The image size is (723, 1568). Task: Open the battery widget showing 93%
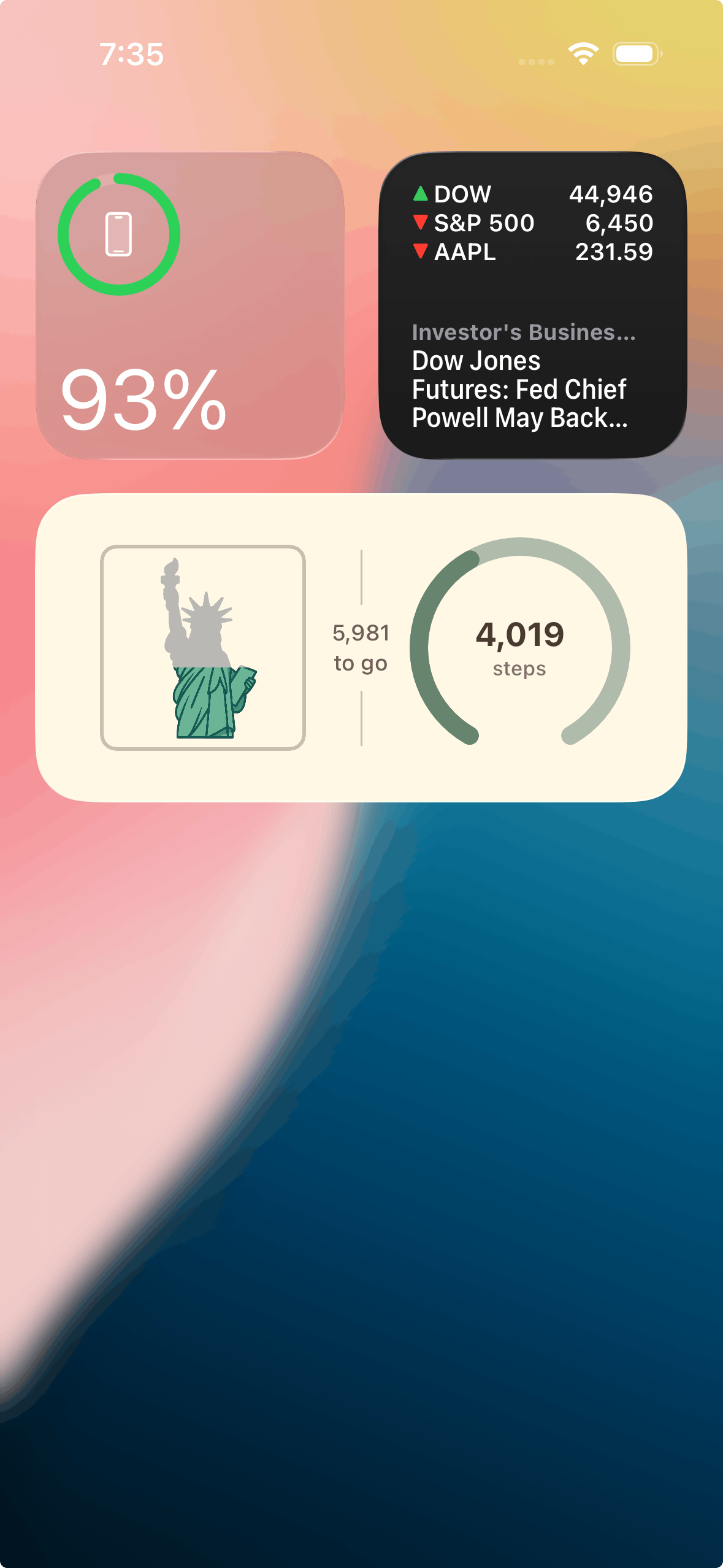pyautogui.click(x=189, y=305)
